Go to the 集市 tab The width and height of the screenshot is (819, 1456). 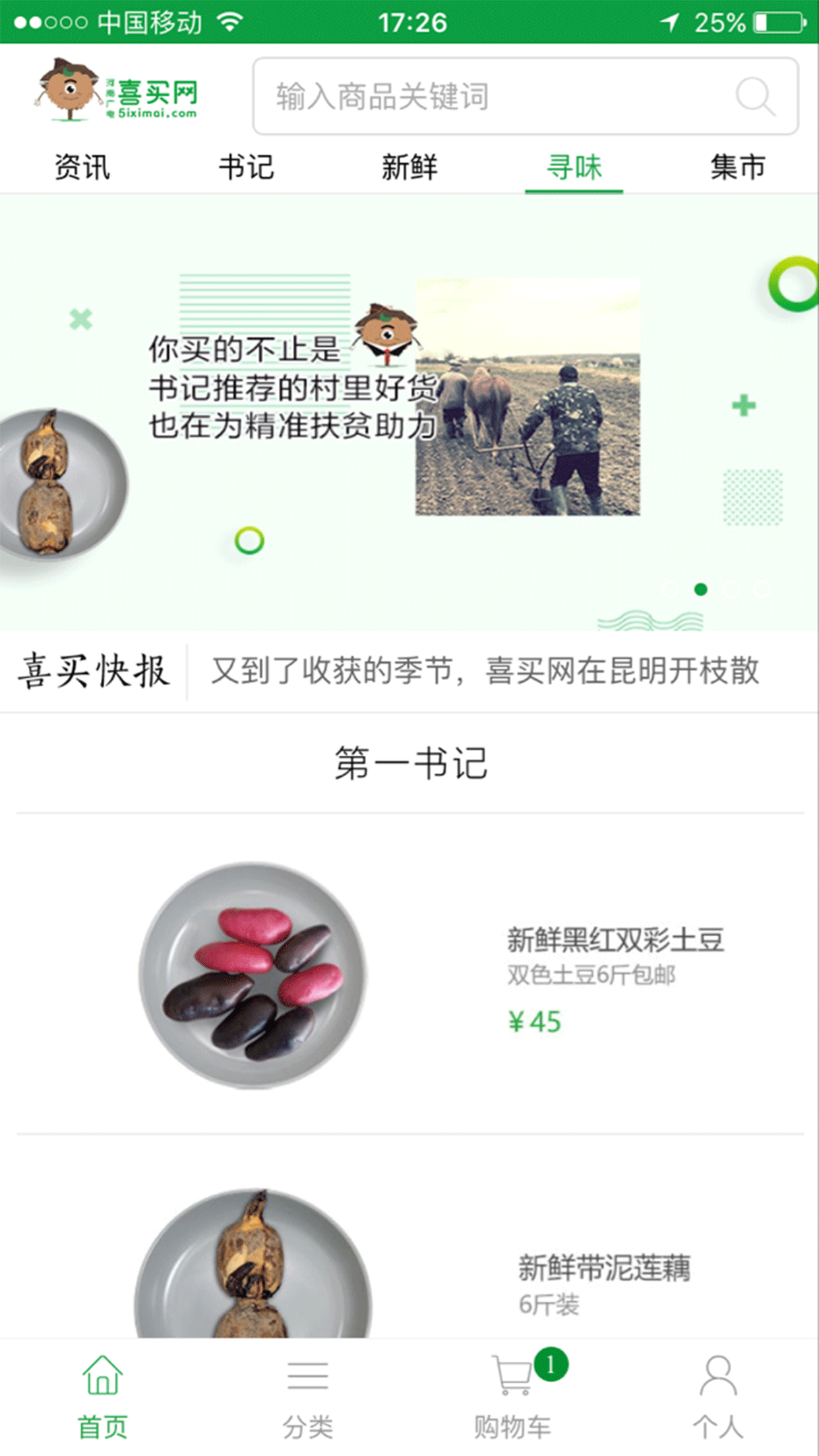pyautogui.click(x=737, y=167)
